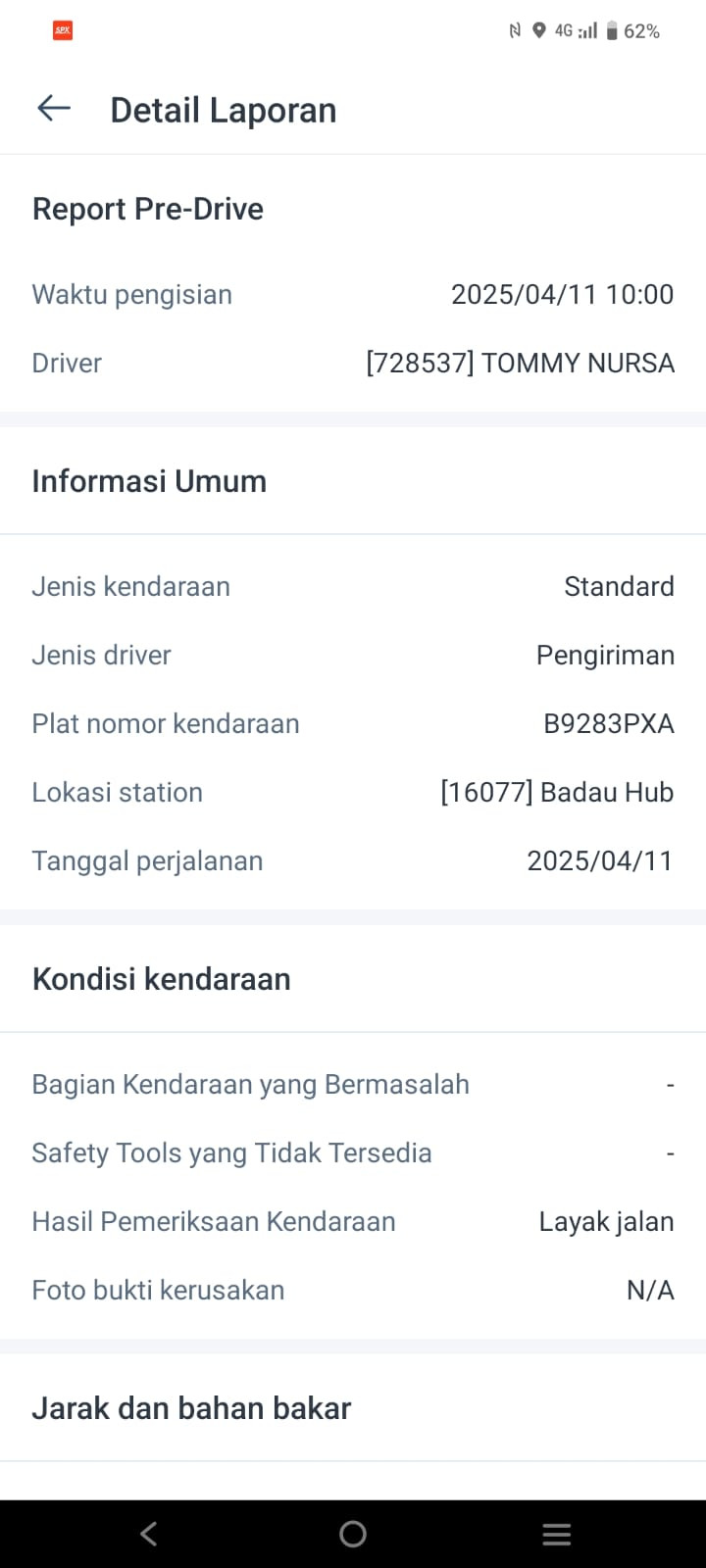
Task: Go back from Detail Laporan
Action: point(54,109)
